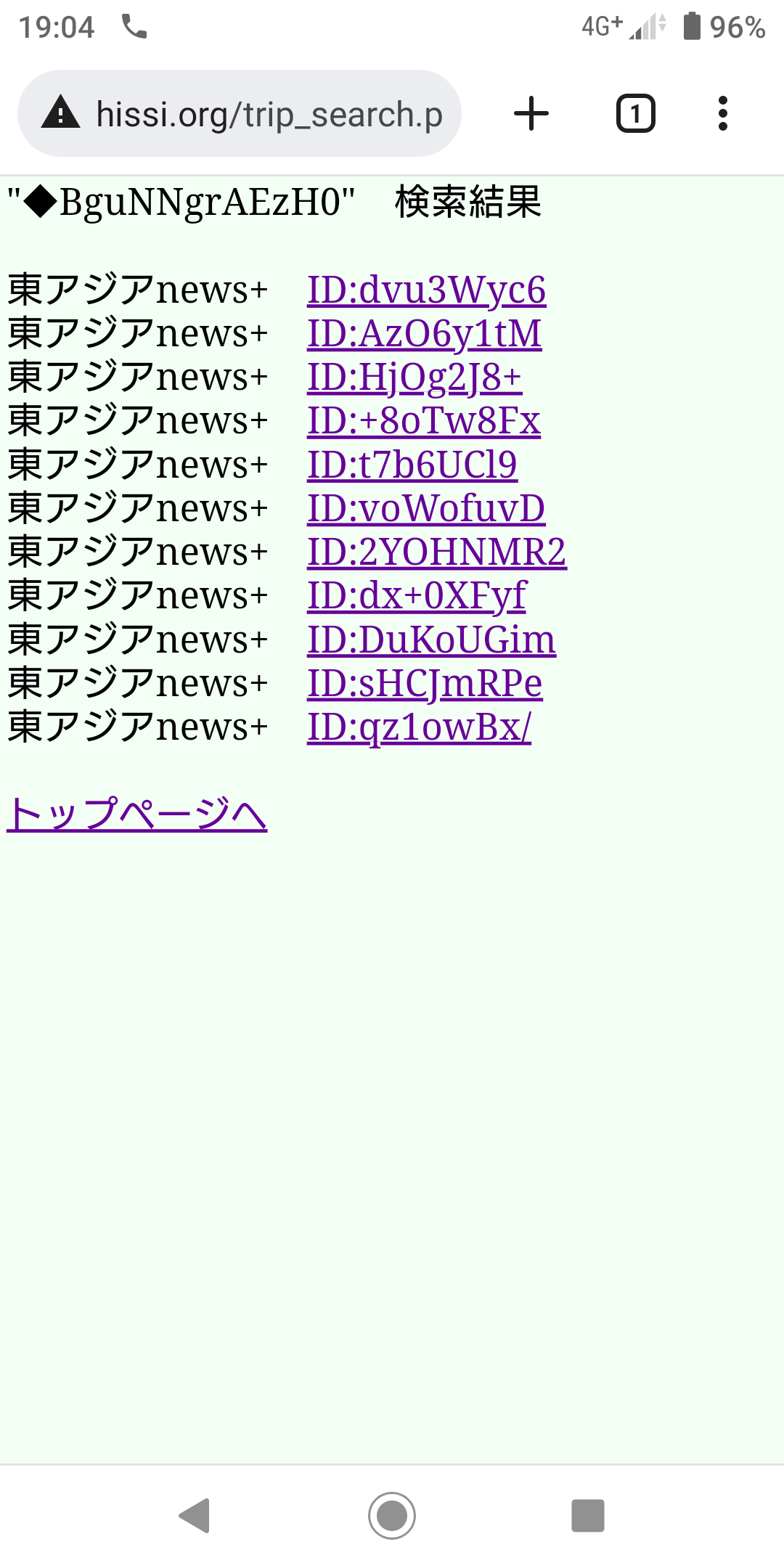Open link ID:AzO6y1tM
The image size is (784, 1568).
424,333
